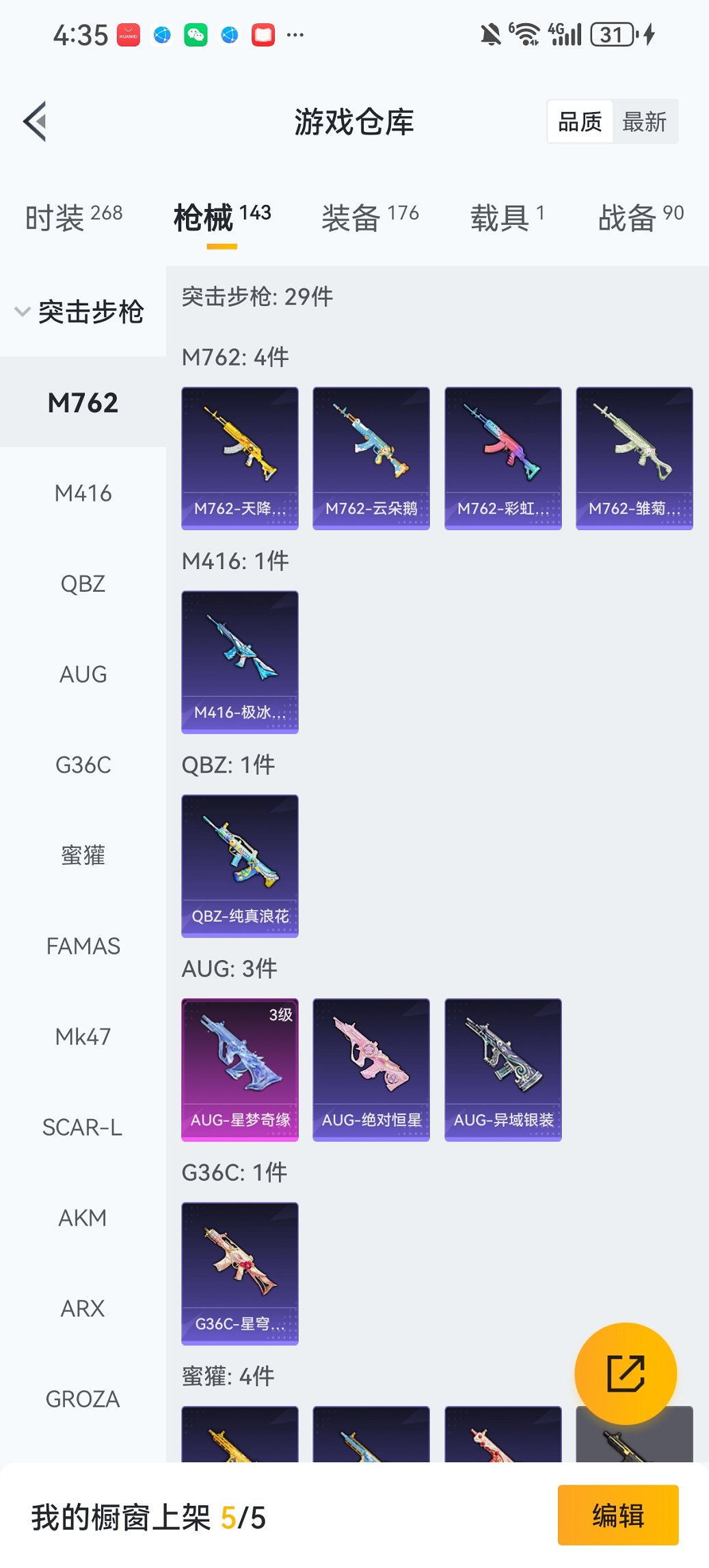Open the AUG-异域银装 skin tile
The height and width of the screenshot is (1568, 709).
tap(503, 1069)
